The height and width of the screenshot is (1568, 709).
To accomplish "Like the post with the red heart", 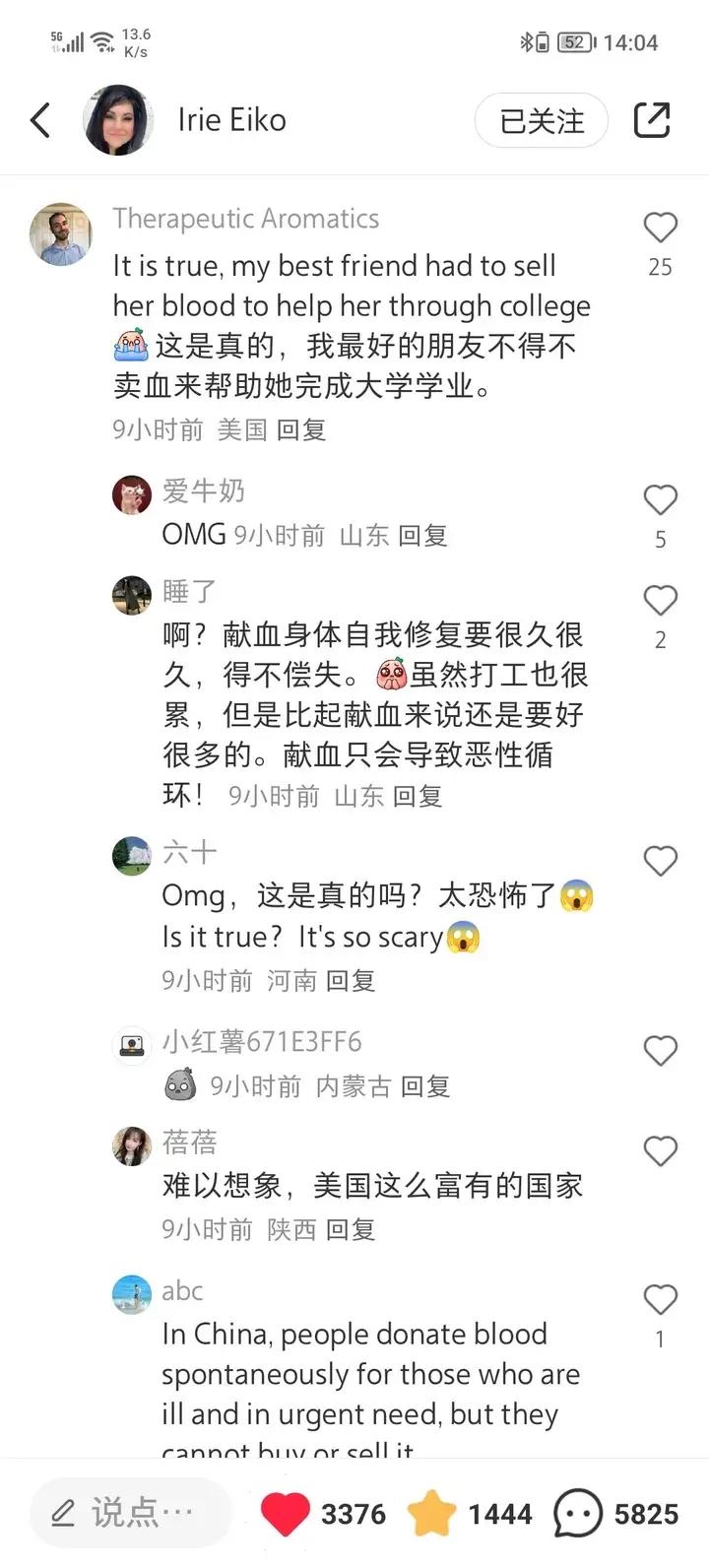I will [x=286, y=1514].
